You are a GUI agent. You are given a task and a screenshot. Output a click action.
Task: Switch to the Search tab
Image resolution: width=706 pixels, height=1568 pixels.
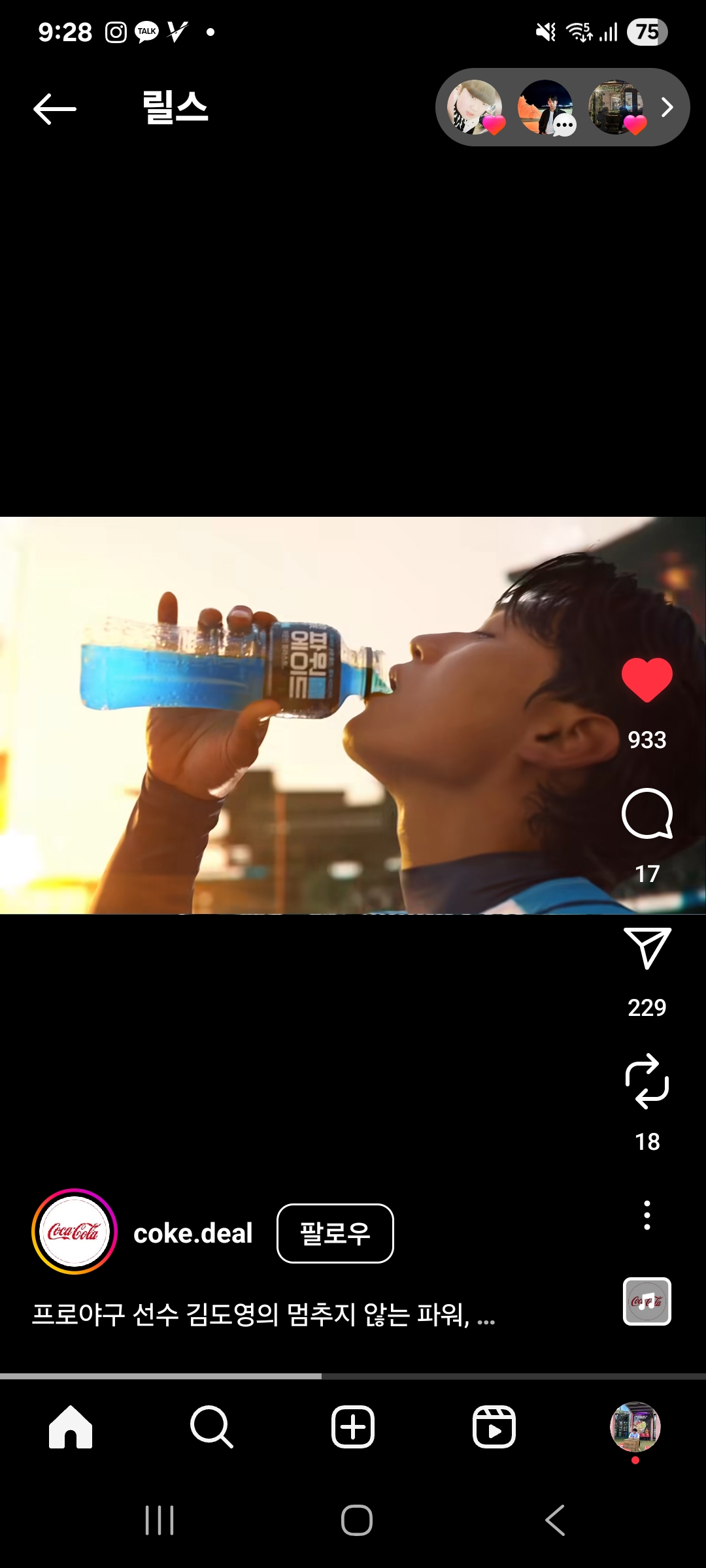212,1427
